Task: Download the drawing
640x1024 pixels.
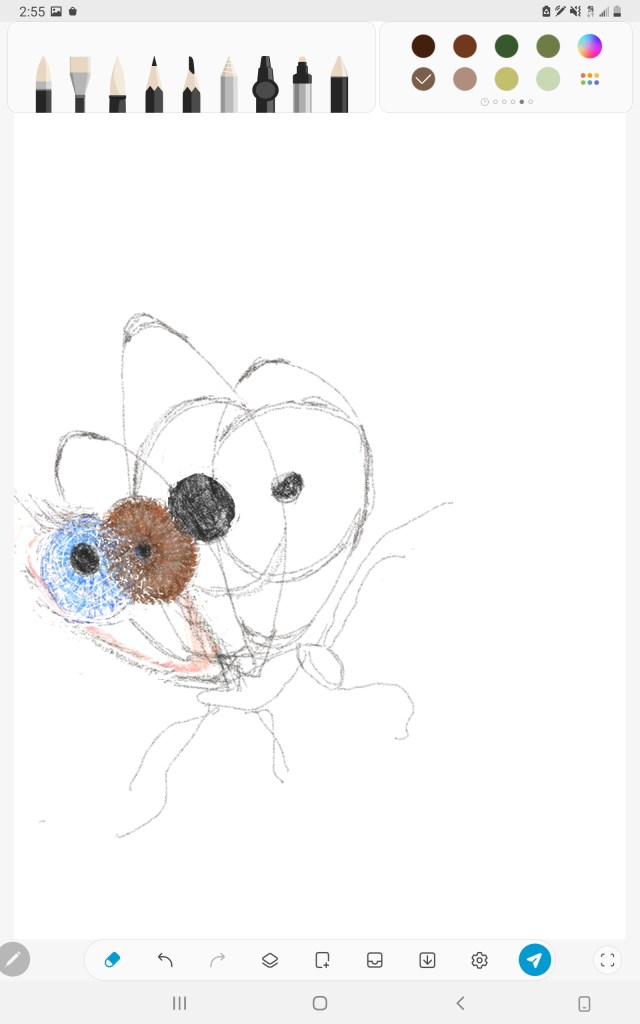Action: (427, 960)
